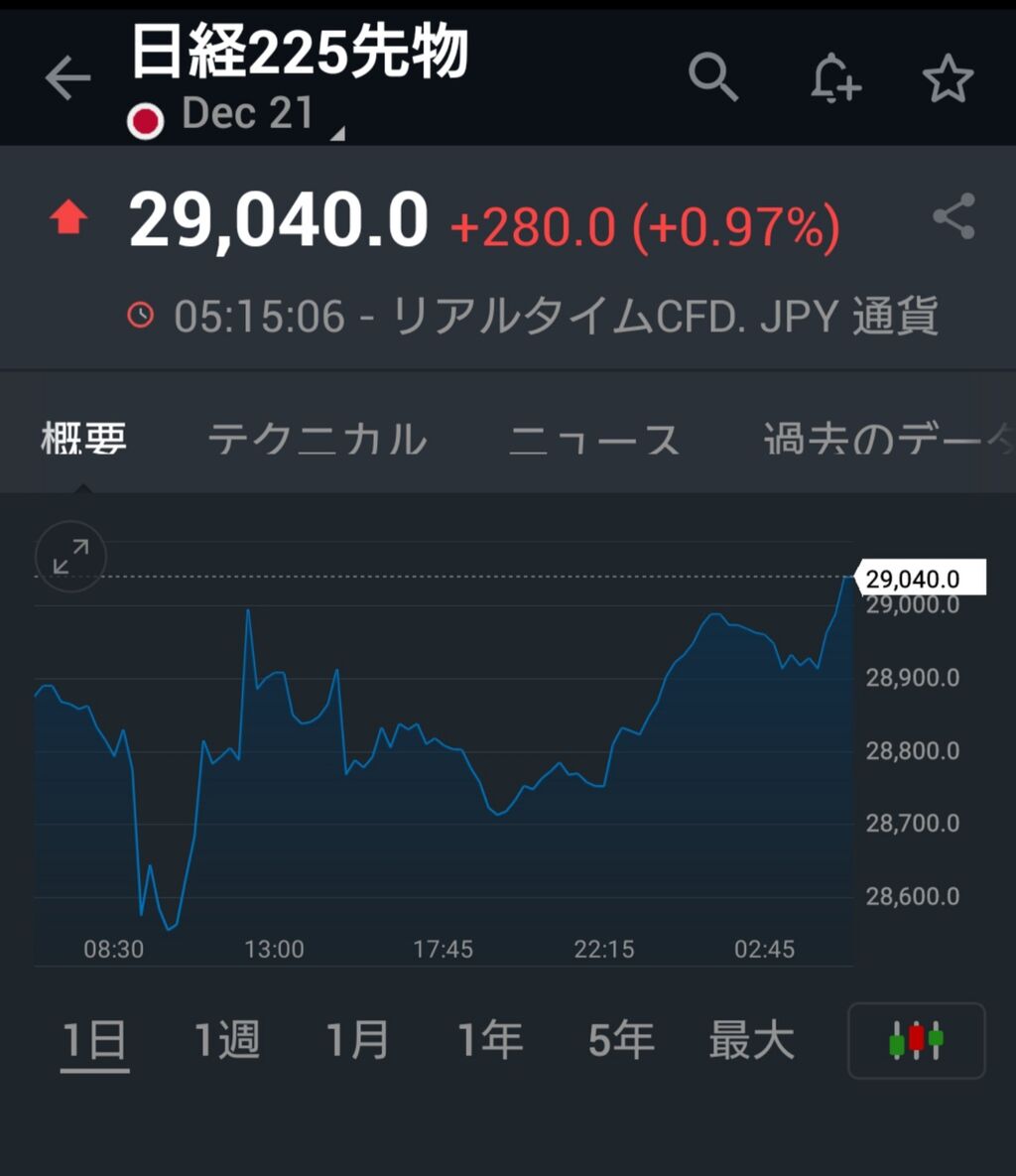Switch to the テクニカル tab
The height and width of the screenshot is (1176, 1016).
[317, 438]
